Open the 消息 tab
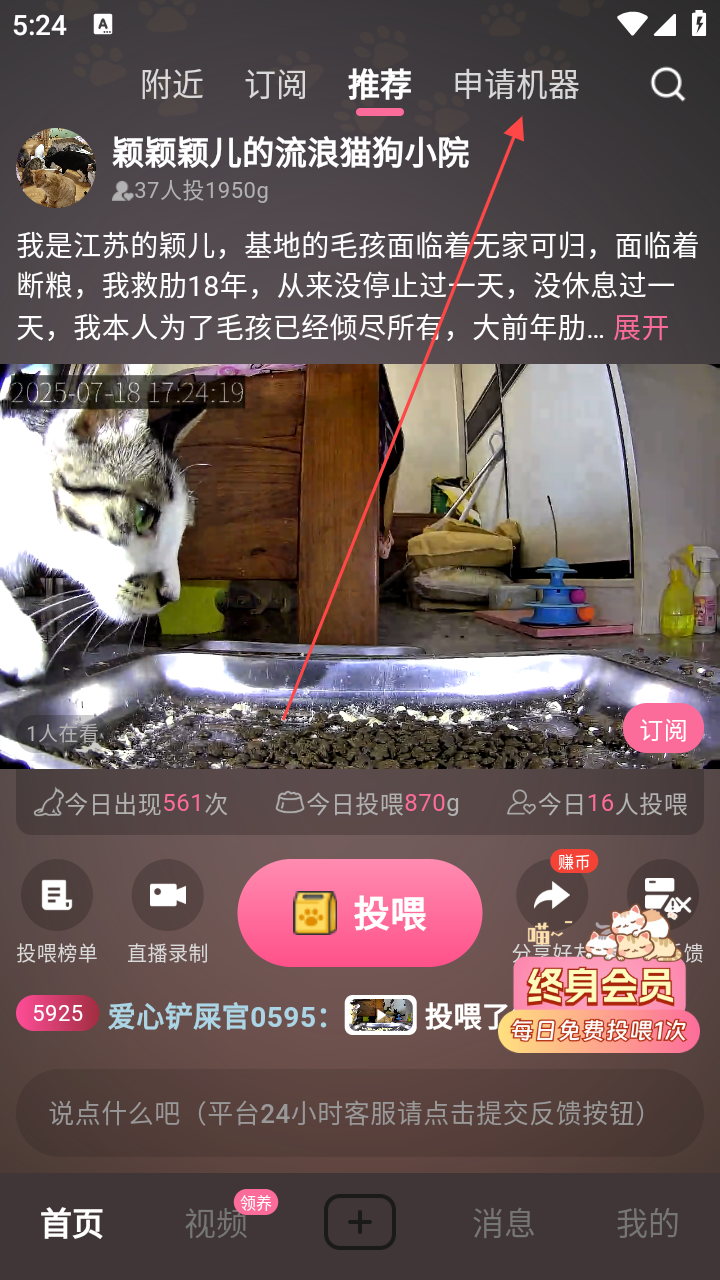The height and width of the screenshot is (1280, 720). (504, 1223)
